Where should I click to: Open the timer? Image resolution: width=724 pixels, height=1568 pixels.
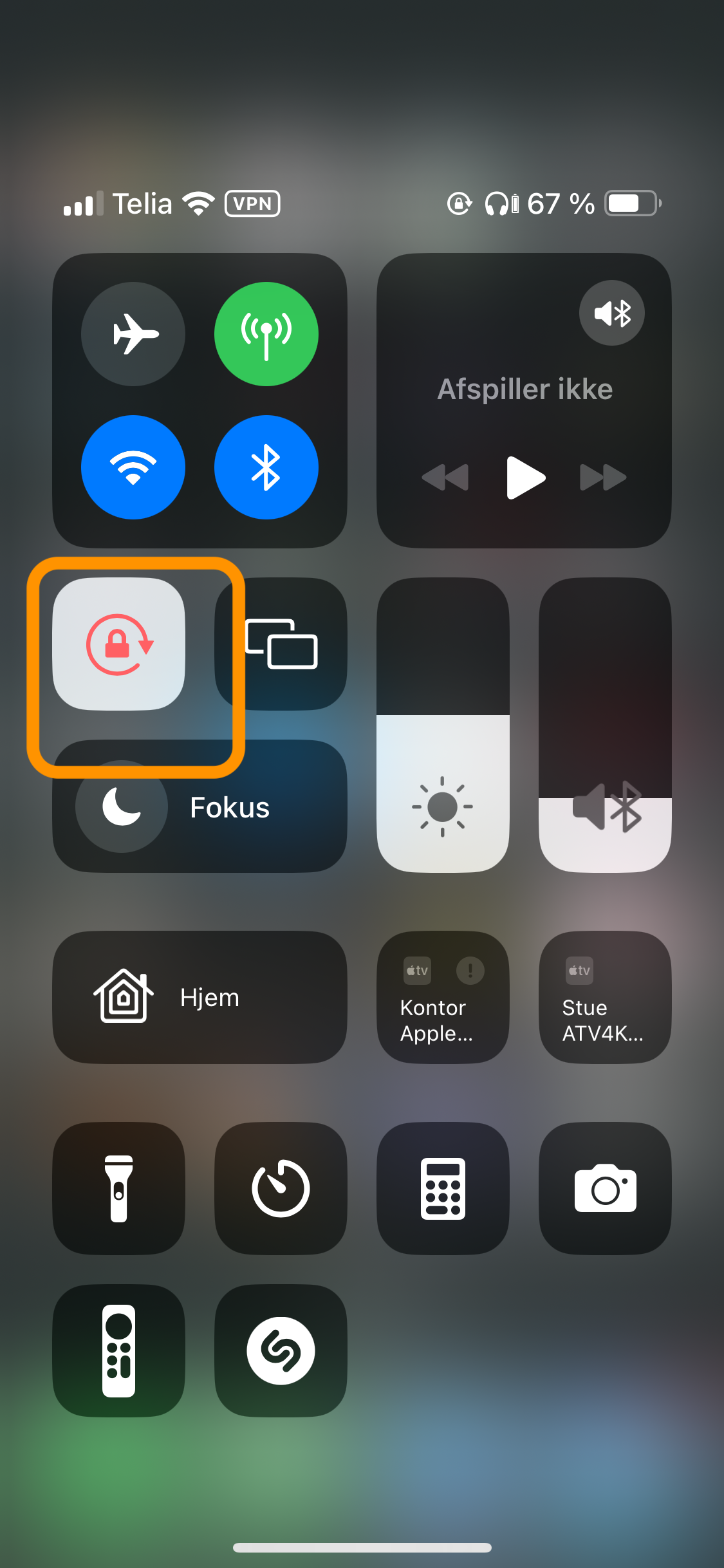pyautogui.click(x=281, y=1188)
